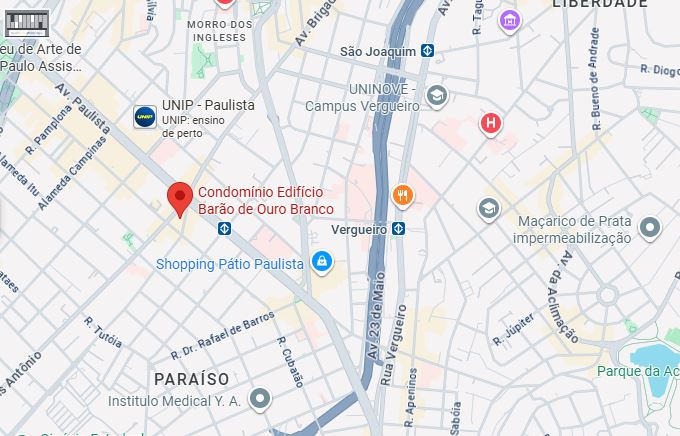Open the Instituto Medical Y. A. marker
Screen dimensions: 680x436
[260, 399]
